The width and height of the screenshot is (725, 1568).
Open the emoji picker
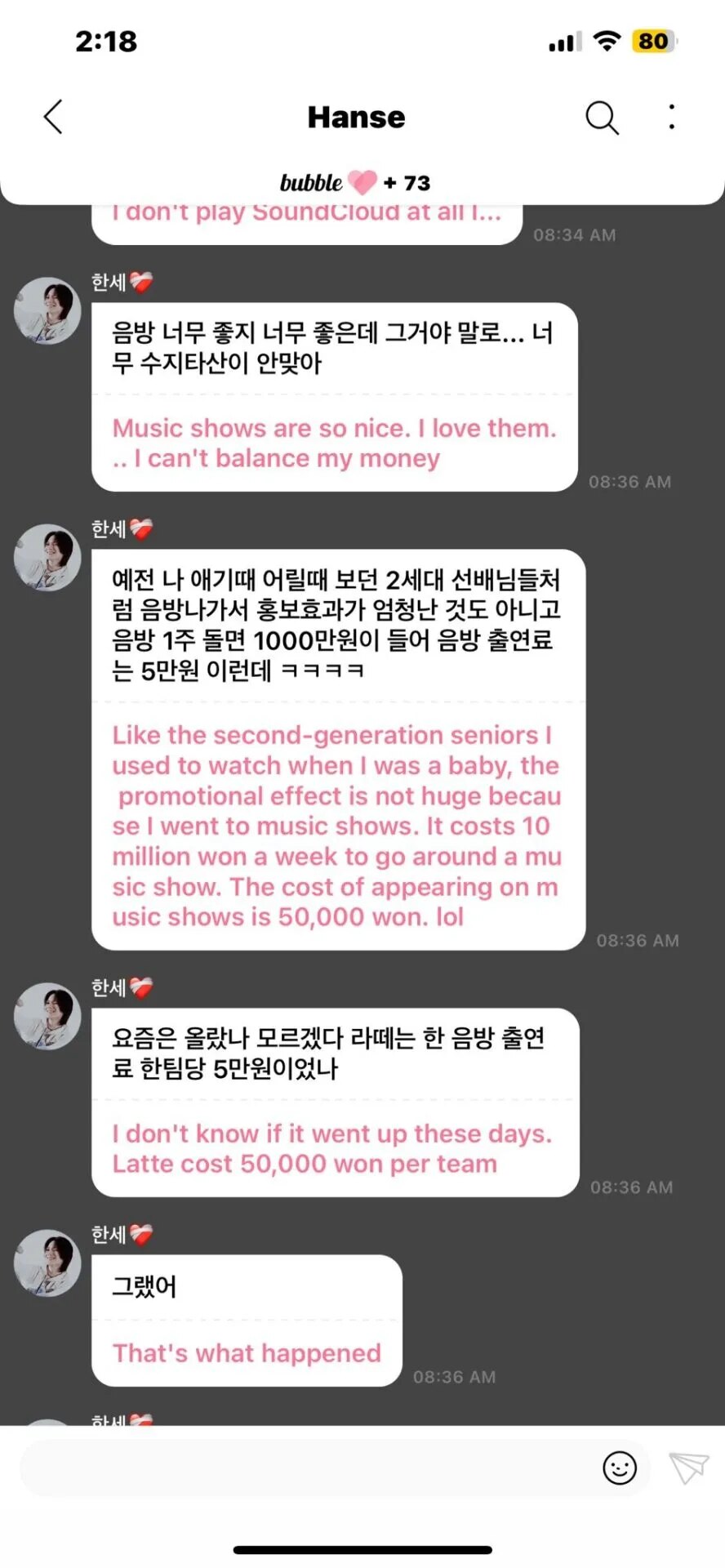[x=619, y=1468]
